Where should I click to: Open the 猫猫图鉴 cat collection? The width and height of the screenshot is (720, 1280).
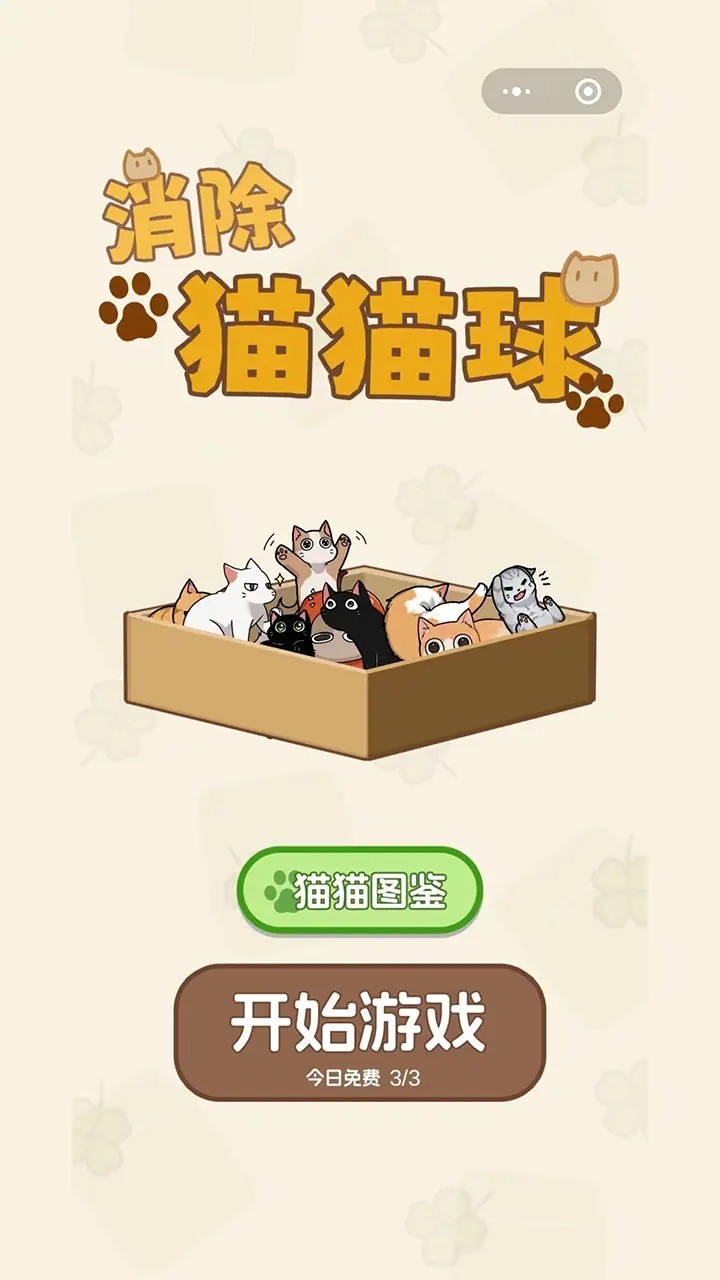(360, 890)
